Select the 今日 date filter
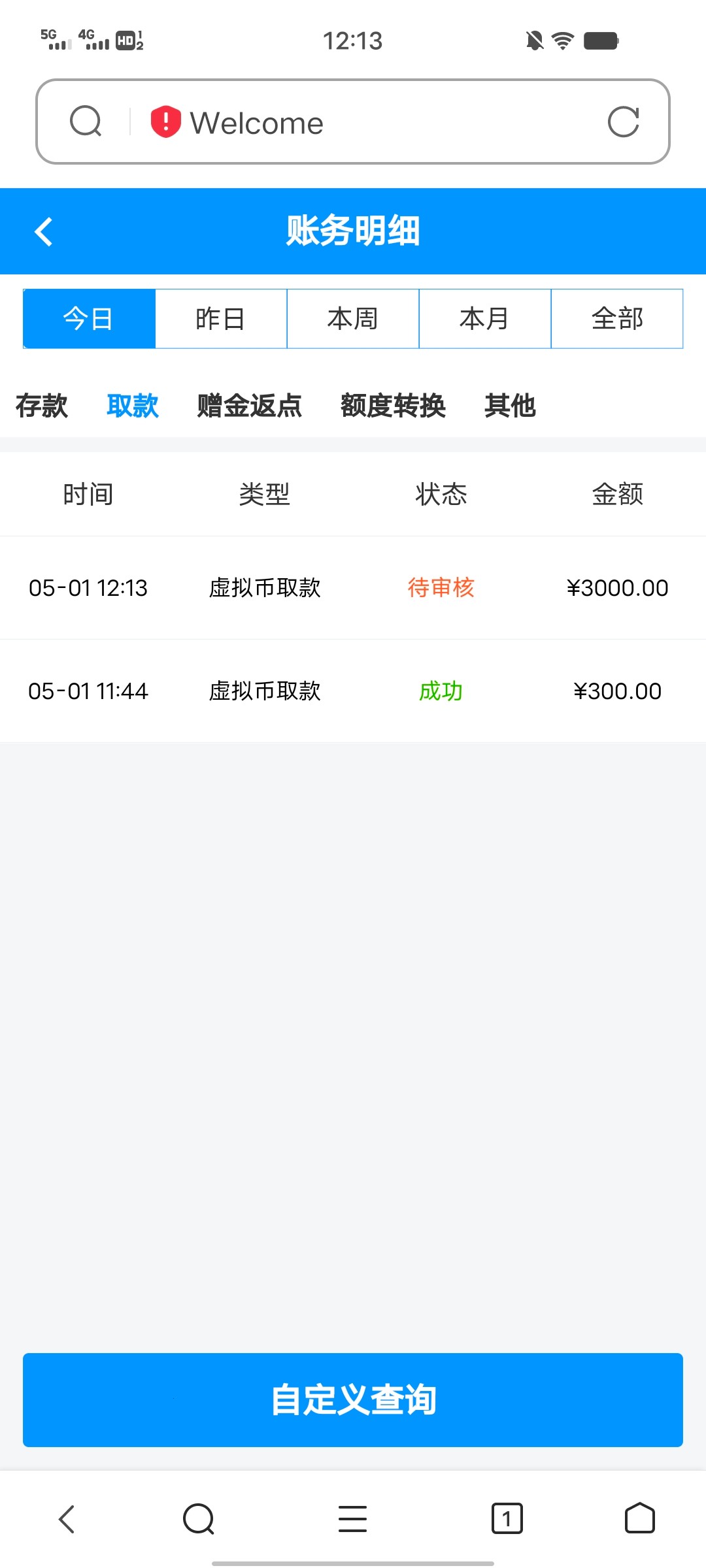Image resolution: width=706 pixels, height=1568 pixels. [89, 319]
